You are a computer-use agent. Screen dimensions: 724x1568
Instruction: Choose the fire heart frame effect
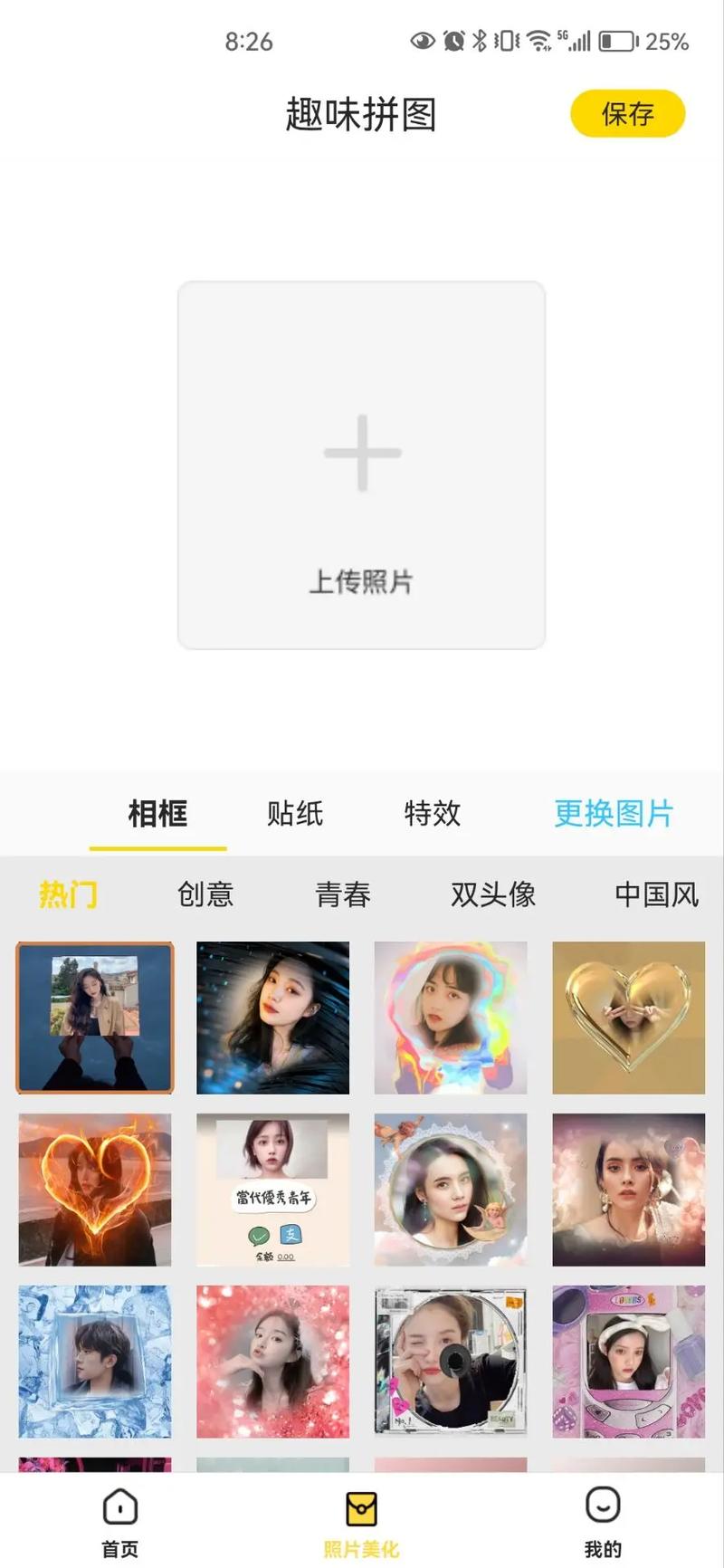click(x=94, y=1189)
